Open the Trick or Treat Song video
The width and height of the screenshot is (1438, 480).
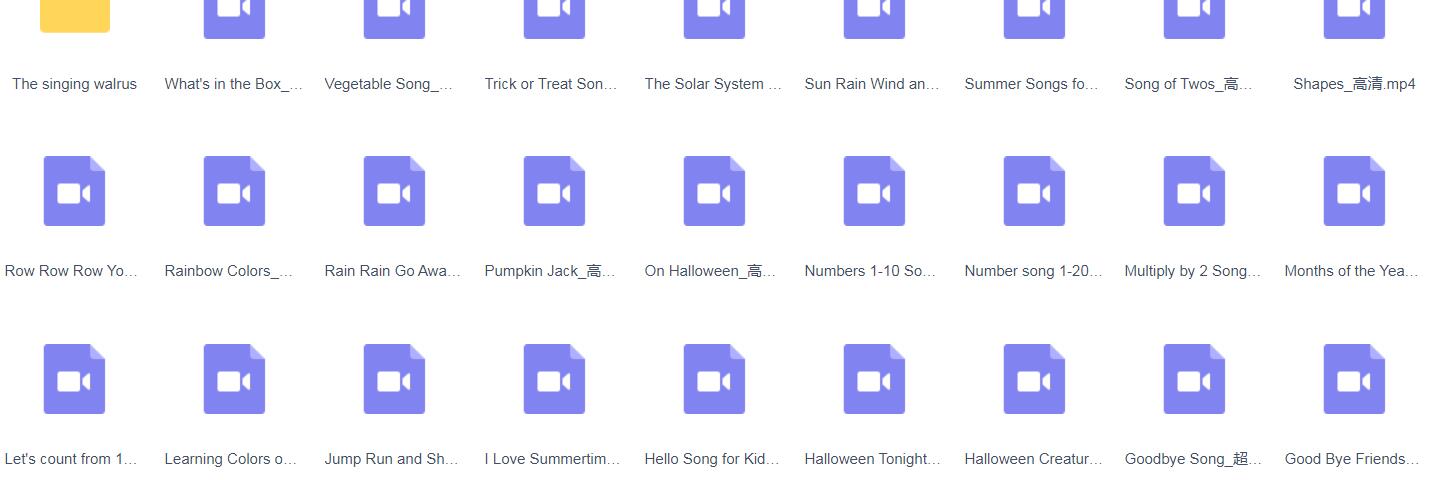coord(554,18)
